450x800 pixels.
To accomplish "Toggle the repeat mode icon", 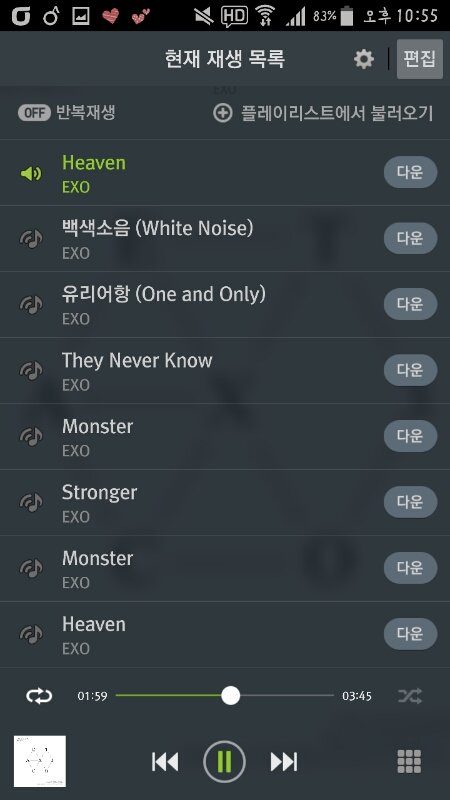I will 39,696.
